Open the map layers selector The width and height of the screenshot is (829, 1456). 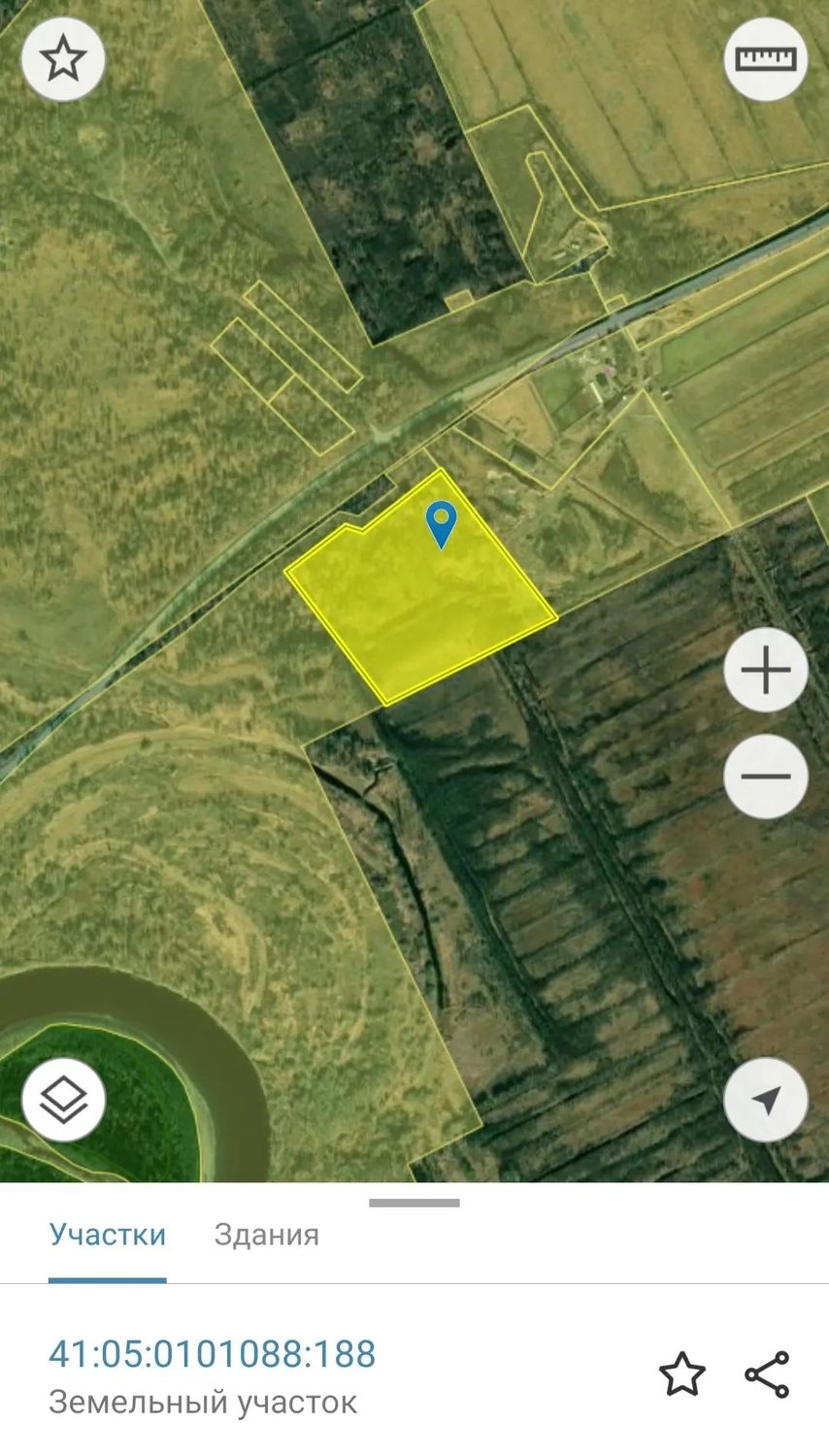[63, 1100]
